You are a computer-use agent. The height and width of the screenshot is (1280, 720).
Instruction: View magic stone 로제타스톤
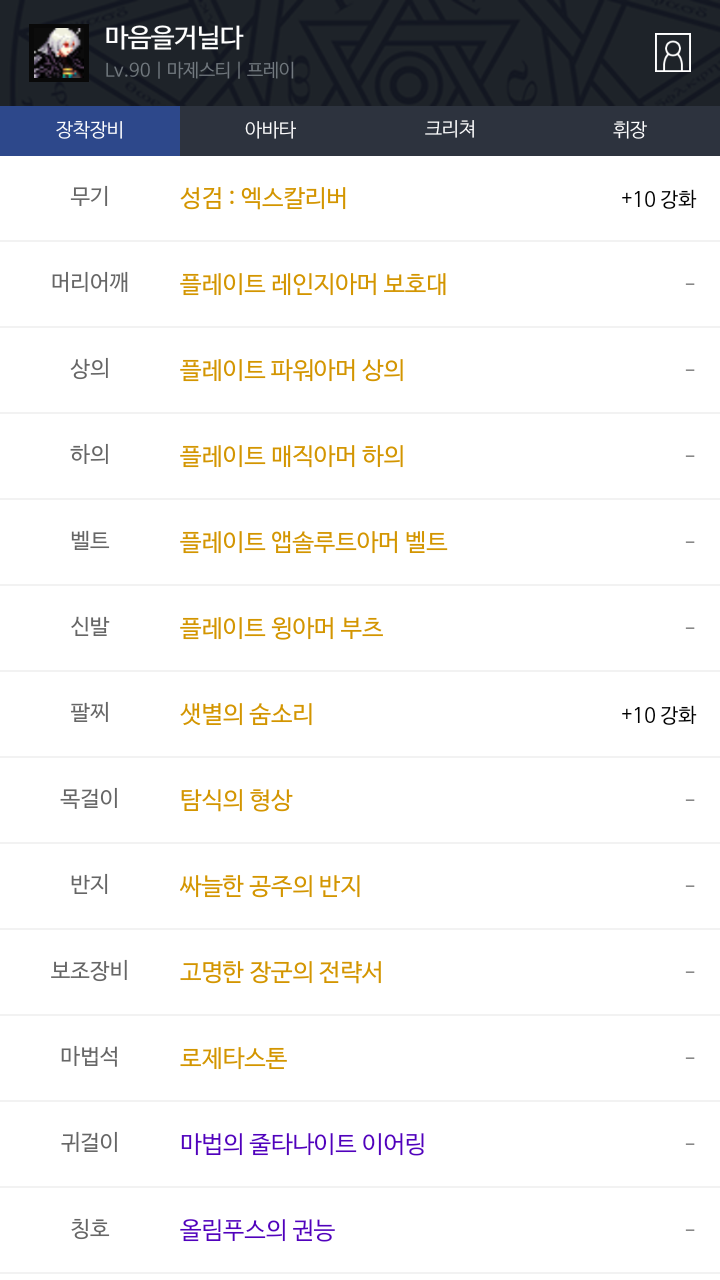(x=234, y=1058)
